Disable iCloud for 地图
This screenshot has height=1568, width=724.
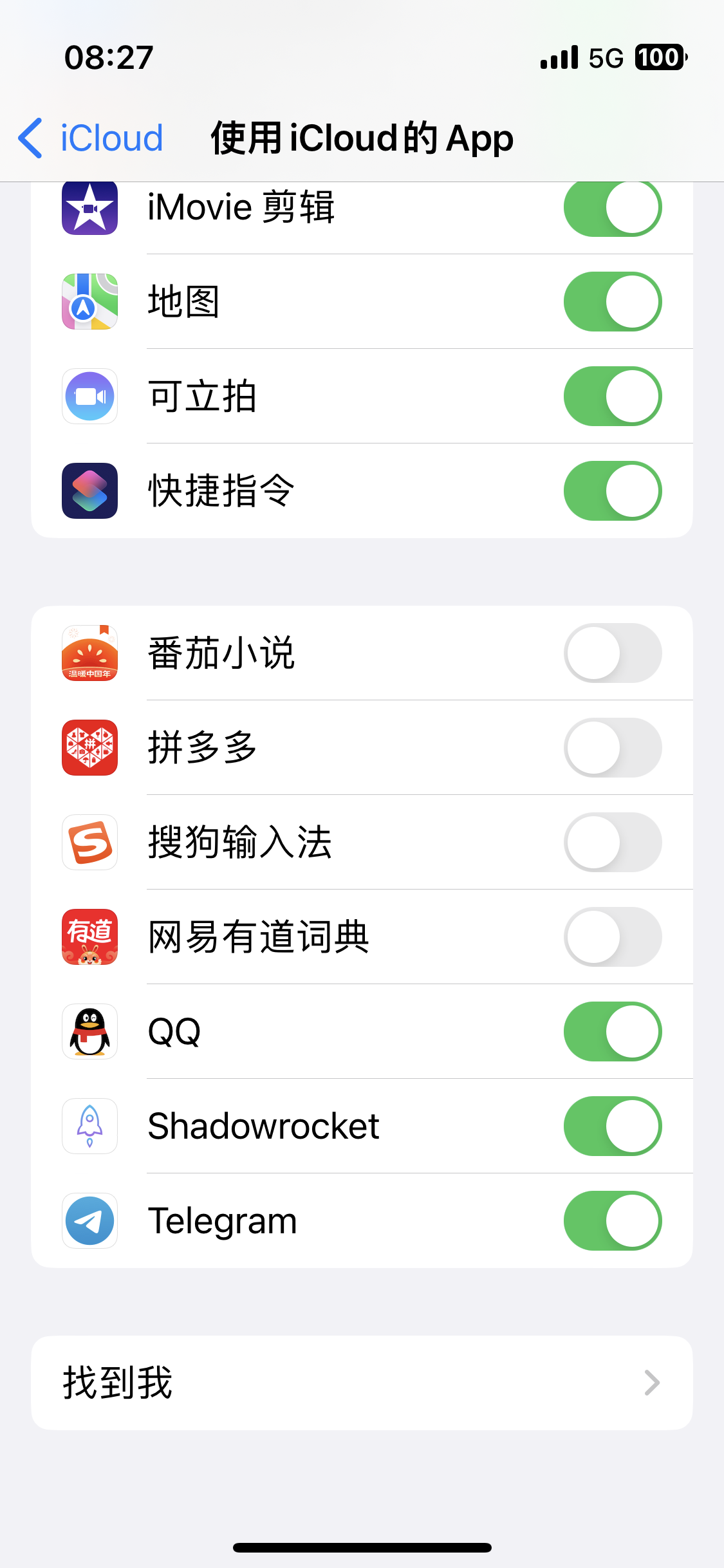point(612,301)
